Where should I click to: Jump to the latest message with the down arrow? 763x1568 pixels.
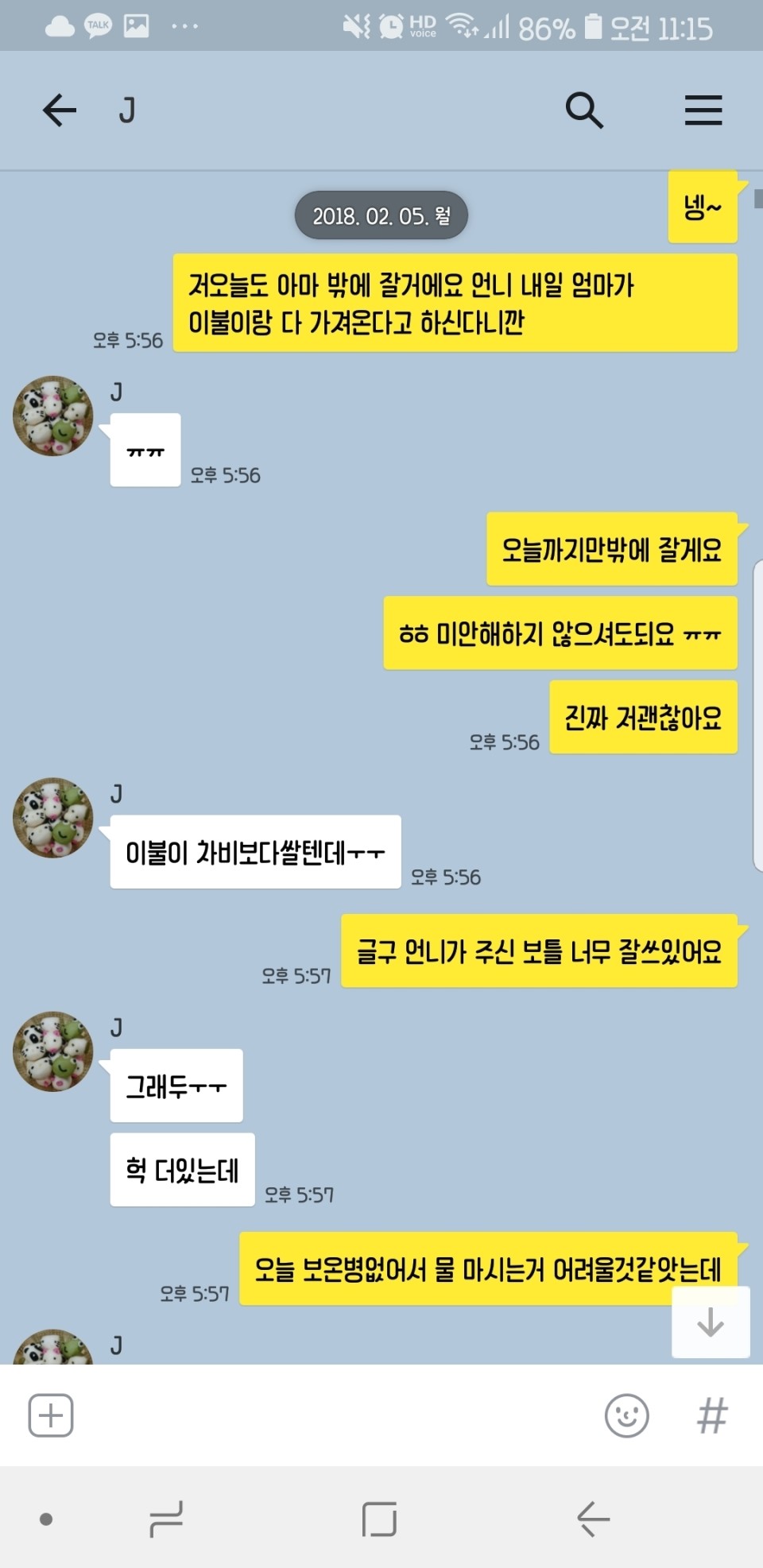click(x=710, y=1322)
